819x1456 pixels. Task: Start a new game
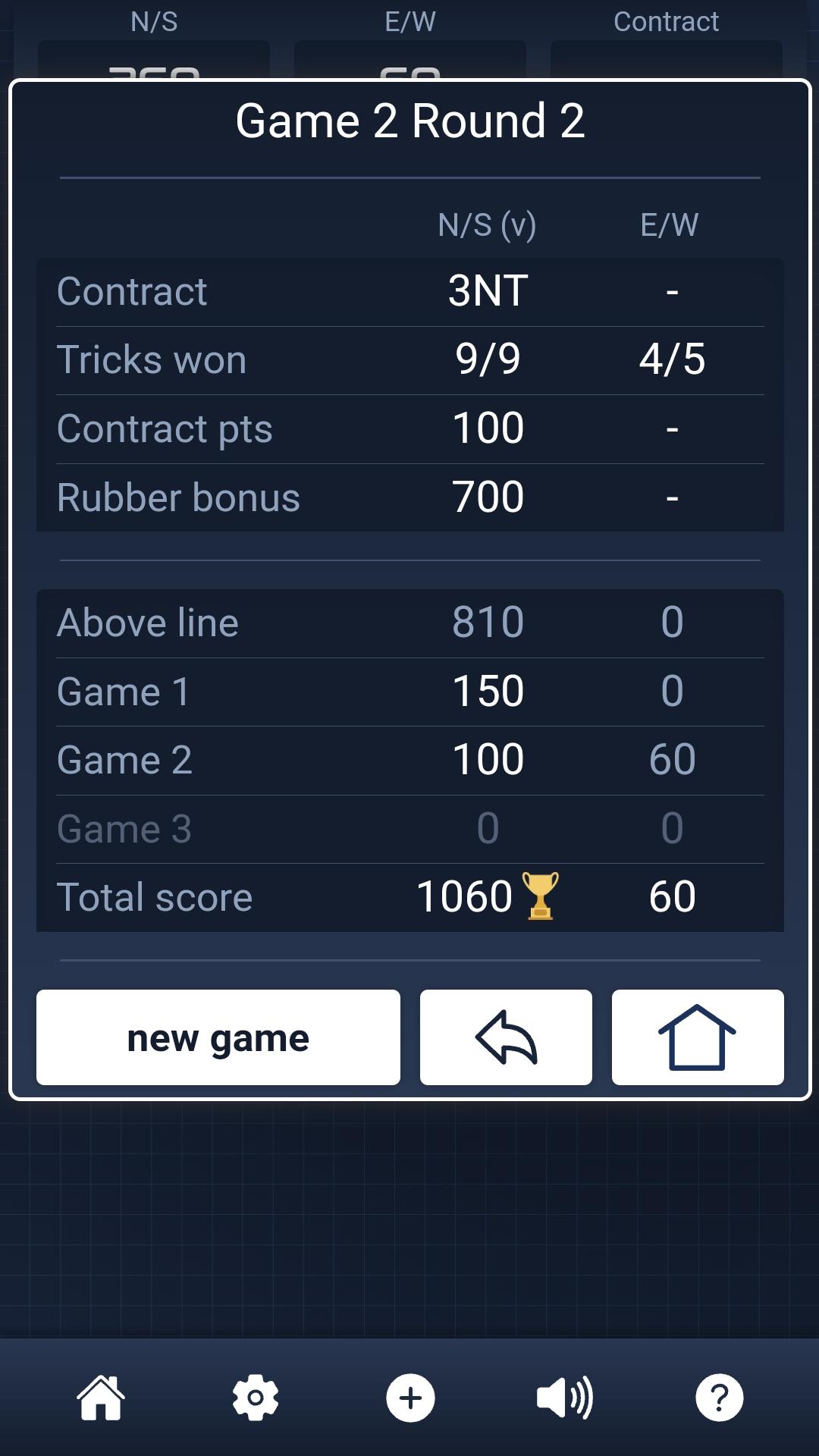tap(218, 1037)
